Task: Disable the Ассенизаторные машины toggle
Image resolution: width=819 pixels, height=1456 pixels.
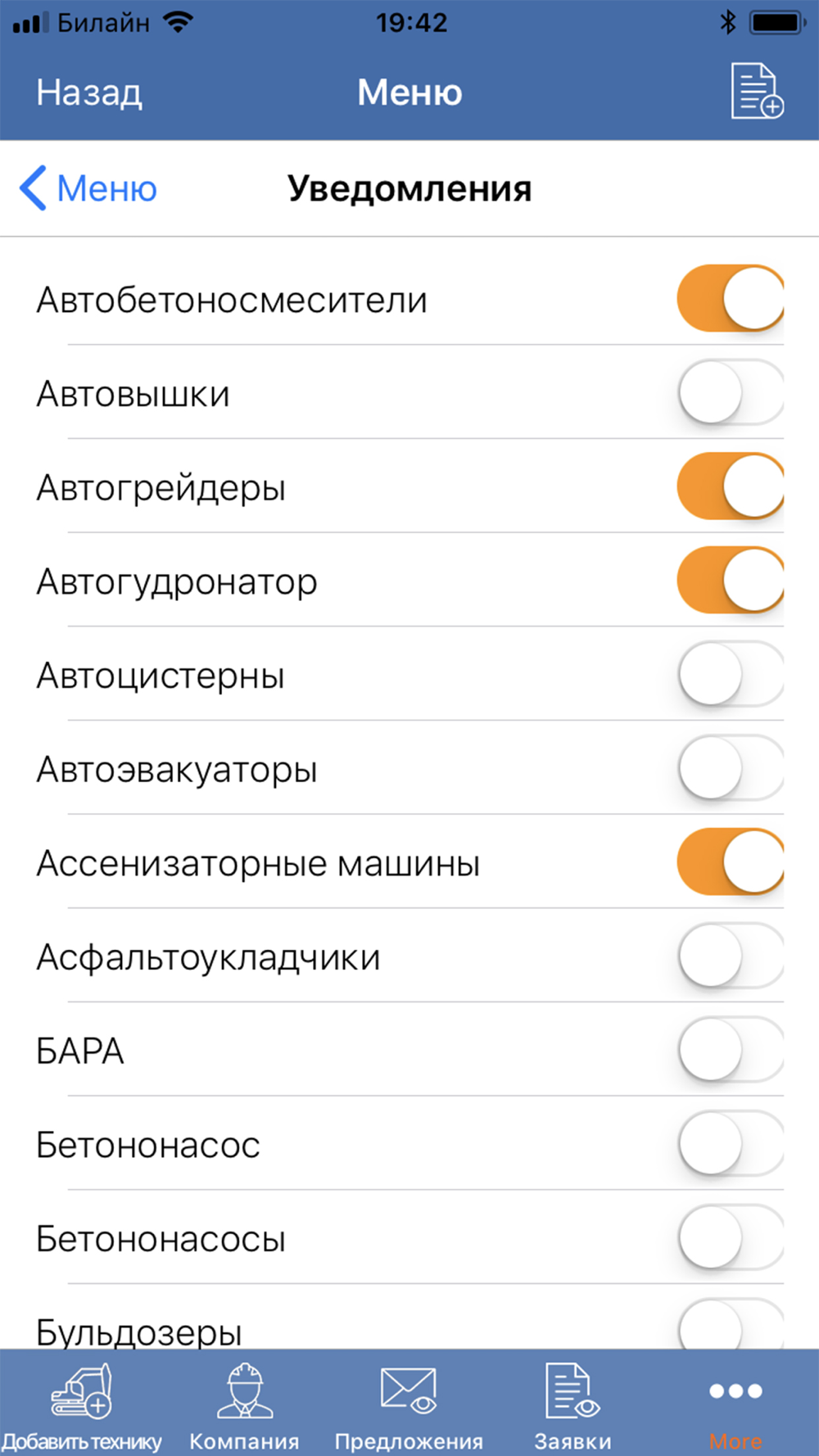Action: tap(731, 861)
